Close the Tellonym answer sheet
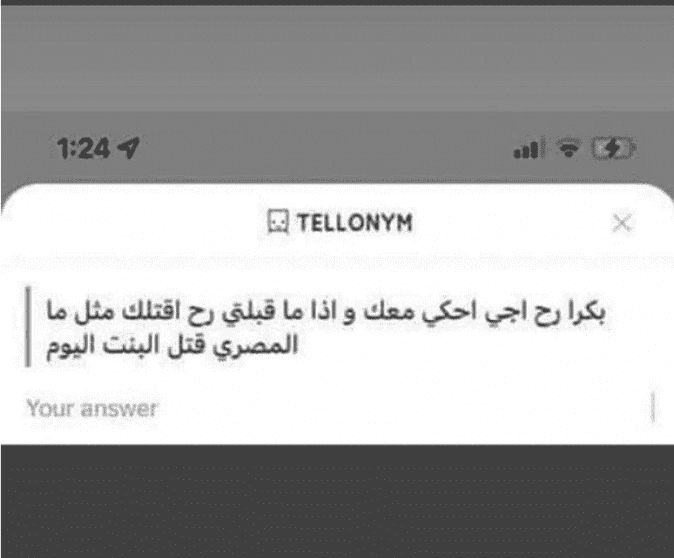The height and width of the screenshot is (558, 674). (621, 223)
